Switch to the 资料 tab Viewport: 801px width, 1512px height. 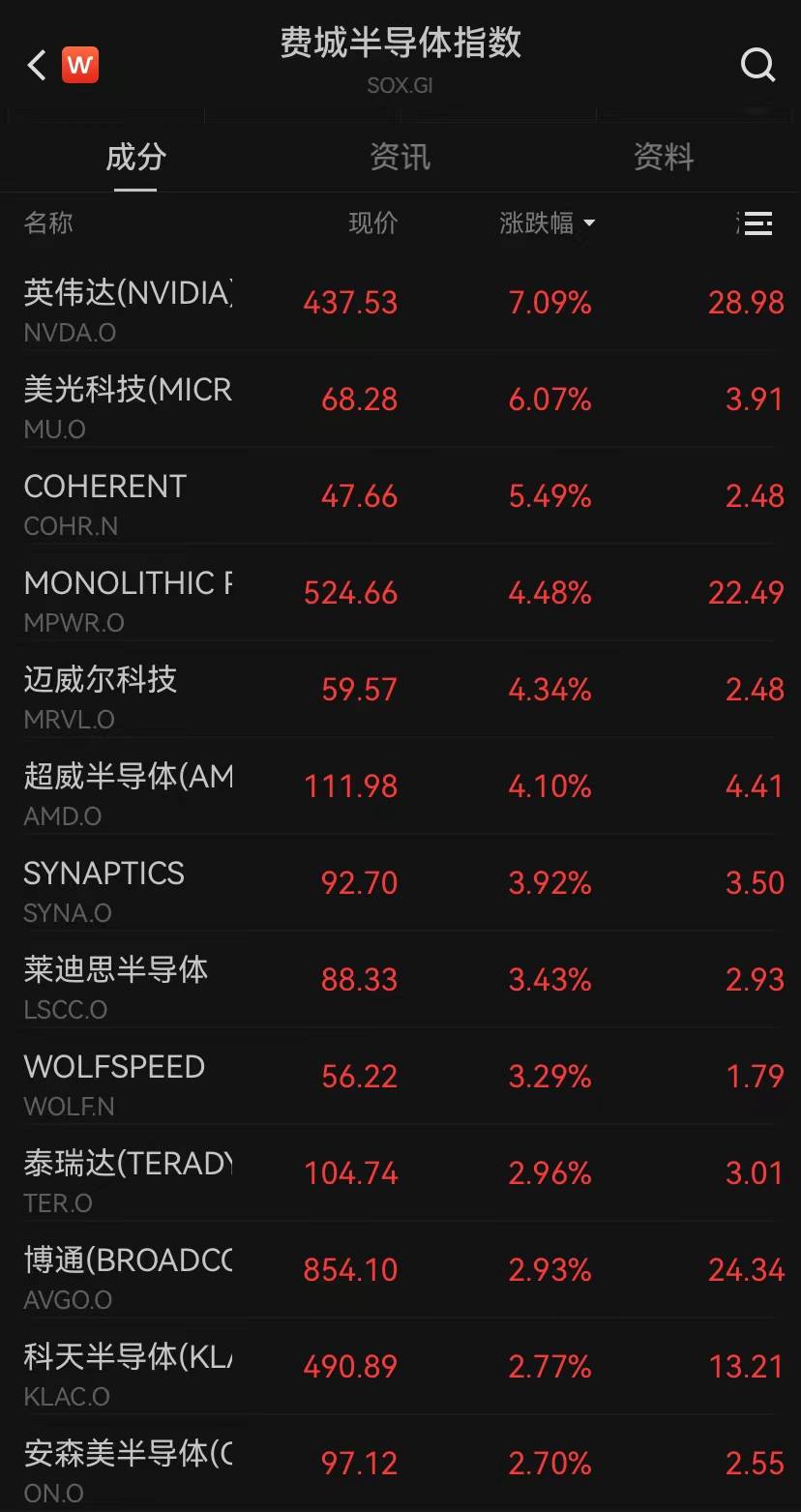(x=664, y=157)
